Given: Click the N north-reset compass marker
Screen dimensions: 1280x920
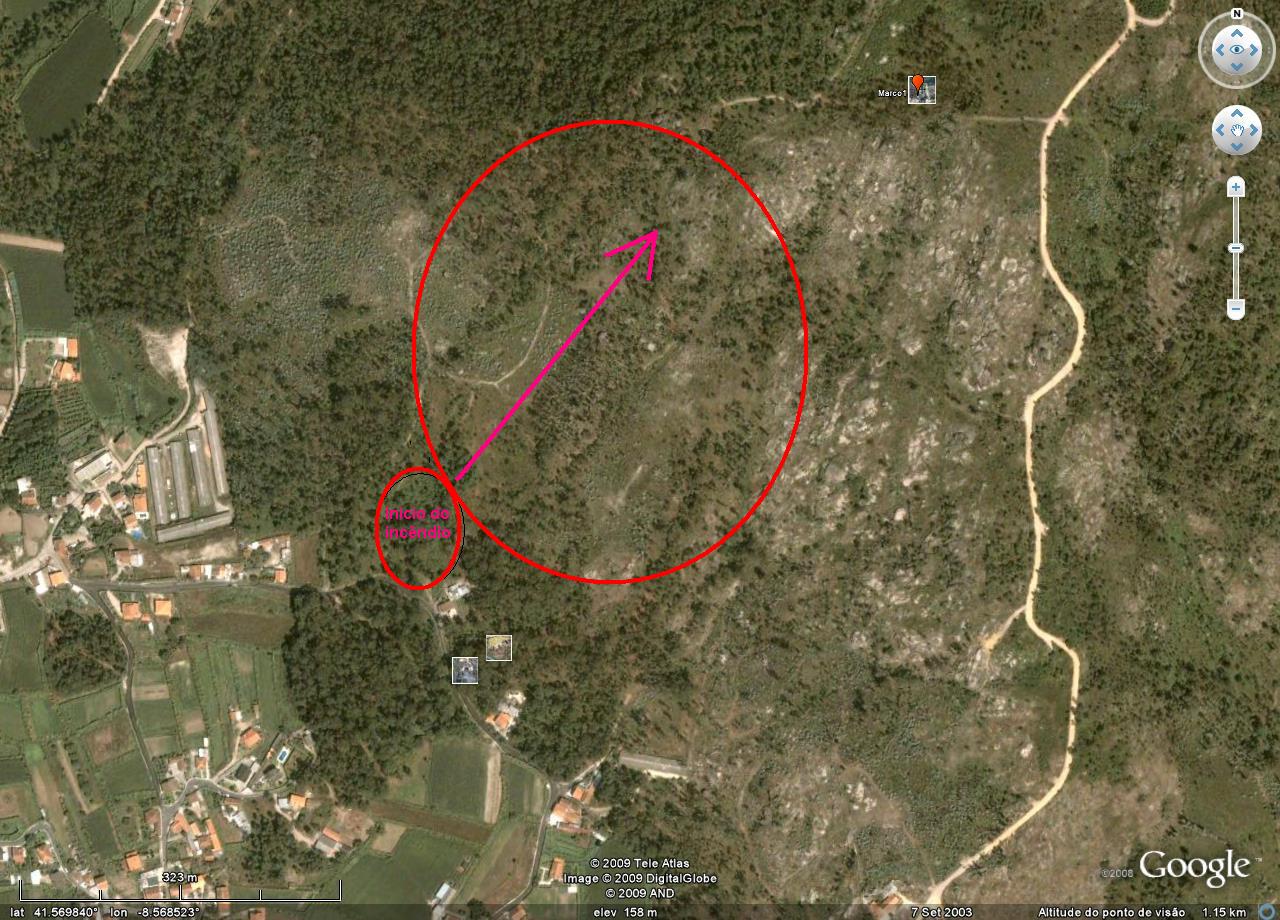Looking at the screenshot, I should [1237, 14].
